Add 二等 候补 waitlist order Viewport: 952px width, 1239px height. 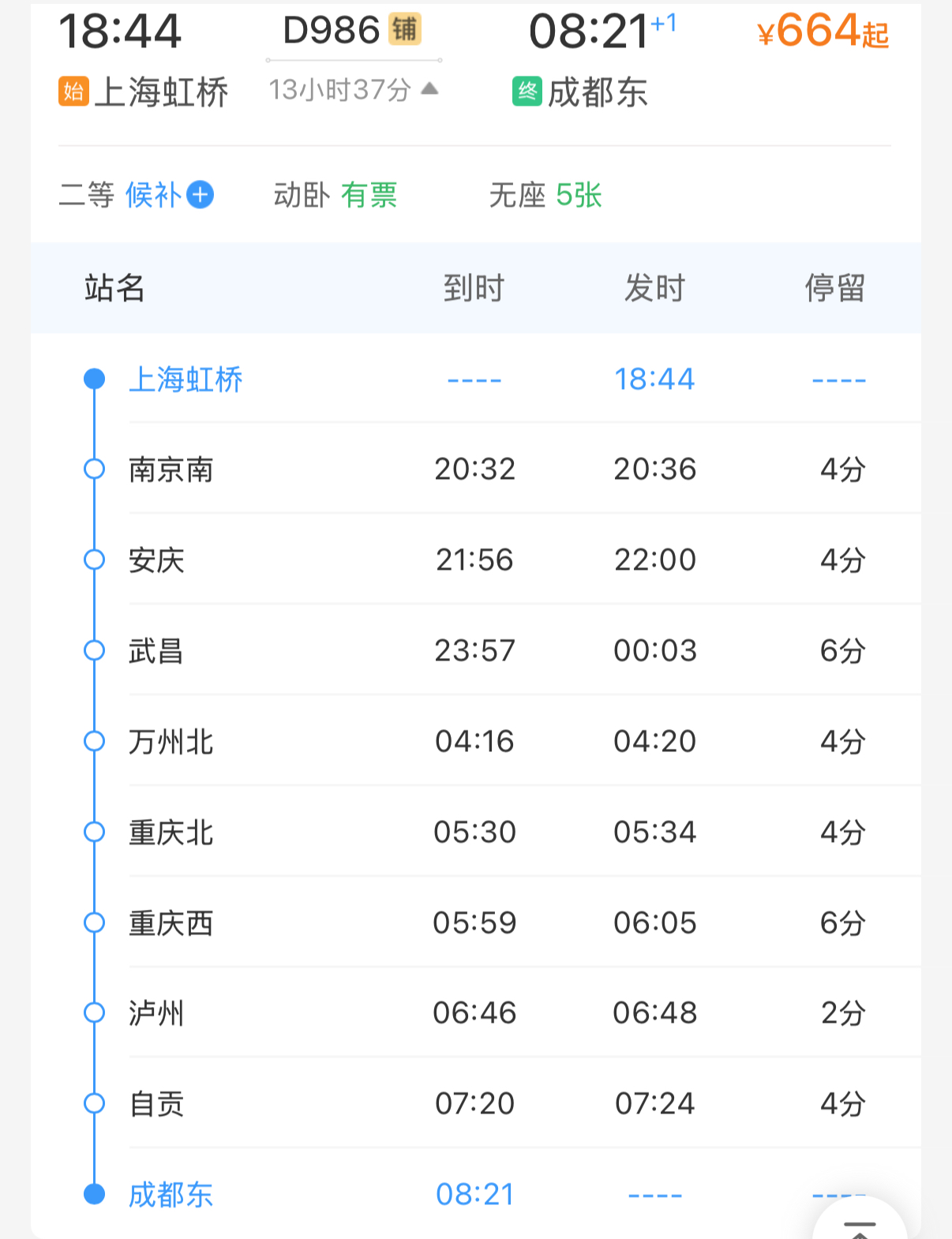tap(201, 195)
